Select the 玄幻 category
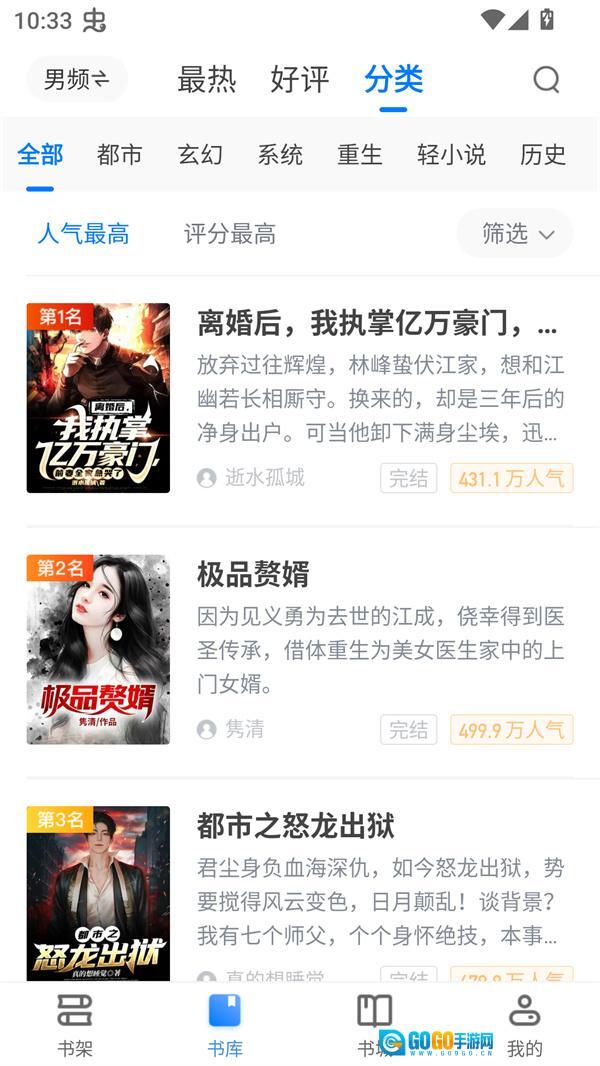Image resolution: width=600 pixels, height=1066 pixels. 200,155
